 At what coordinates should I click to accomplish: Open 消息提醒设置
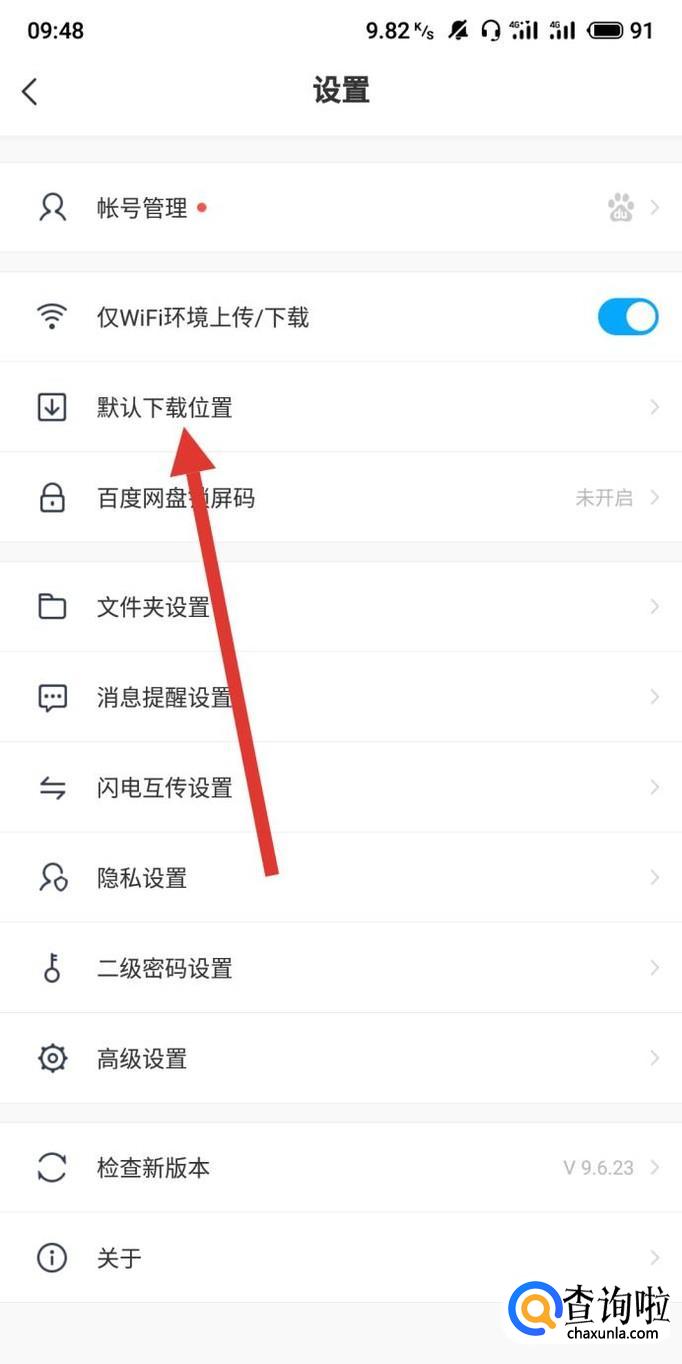click(340, 697)
